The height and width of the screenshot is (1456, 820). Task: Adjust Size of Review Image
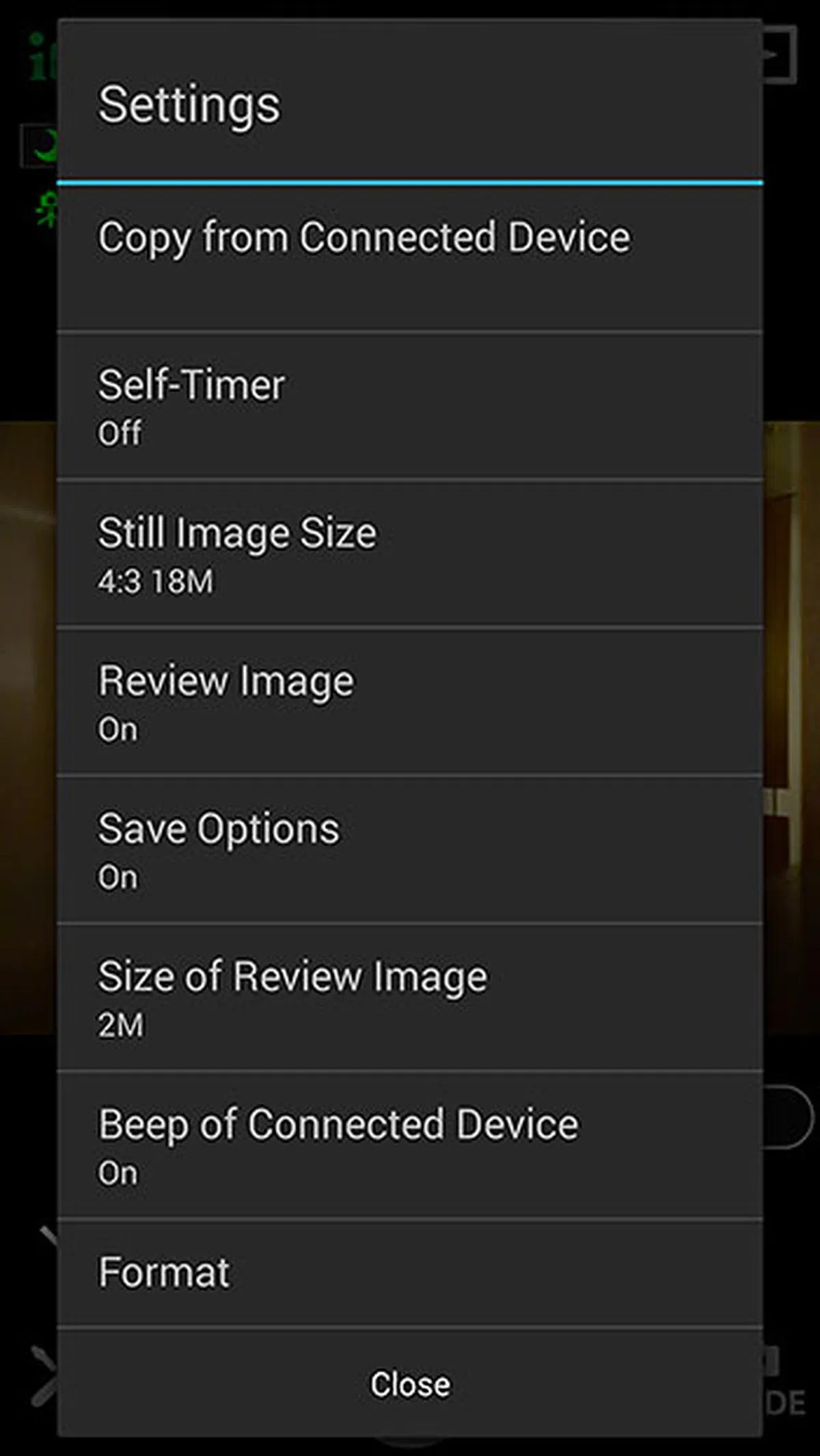(410, 997)
